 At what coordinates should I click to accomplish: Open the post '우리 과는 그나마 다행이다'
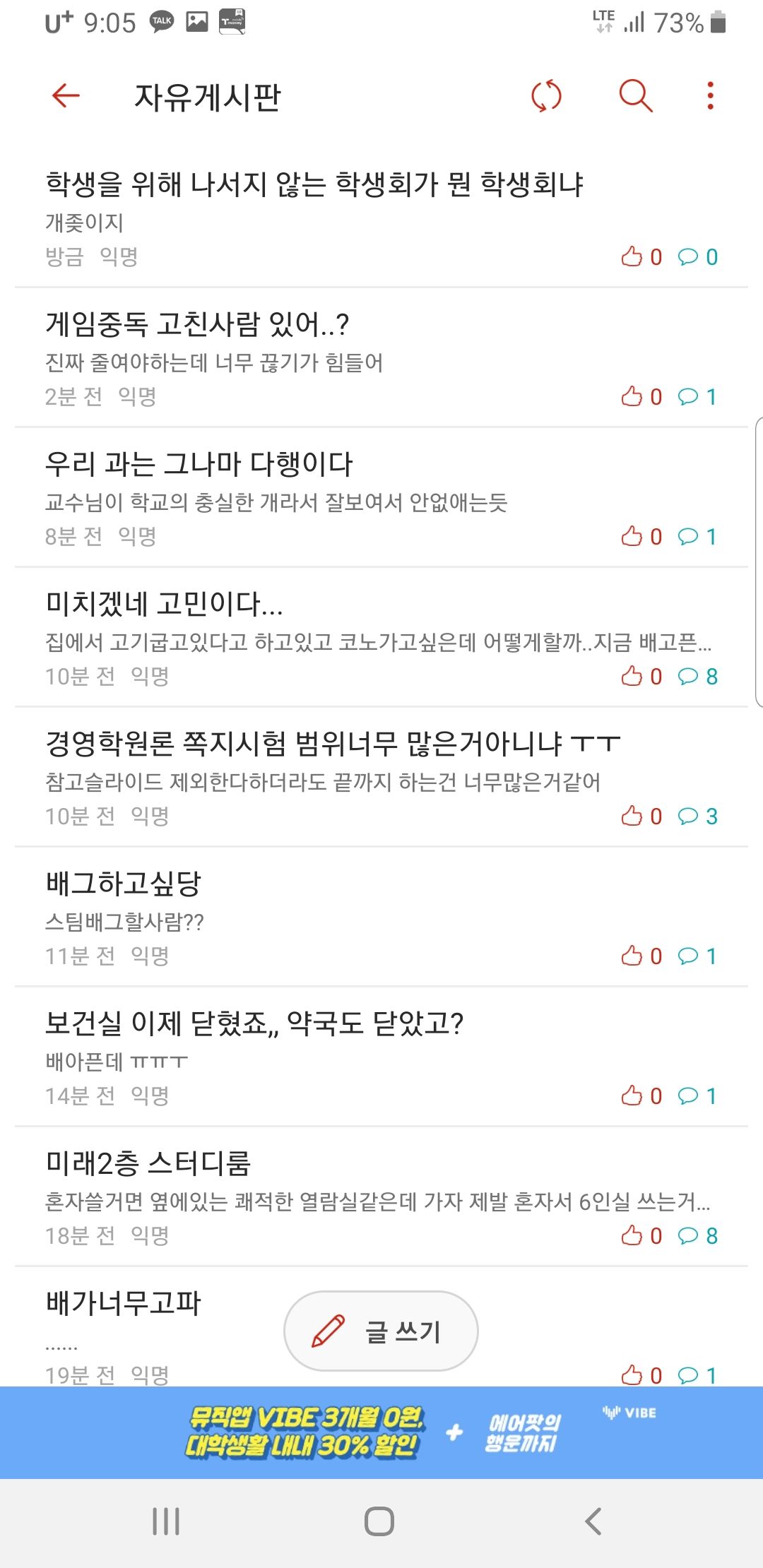coord(199,465)
